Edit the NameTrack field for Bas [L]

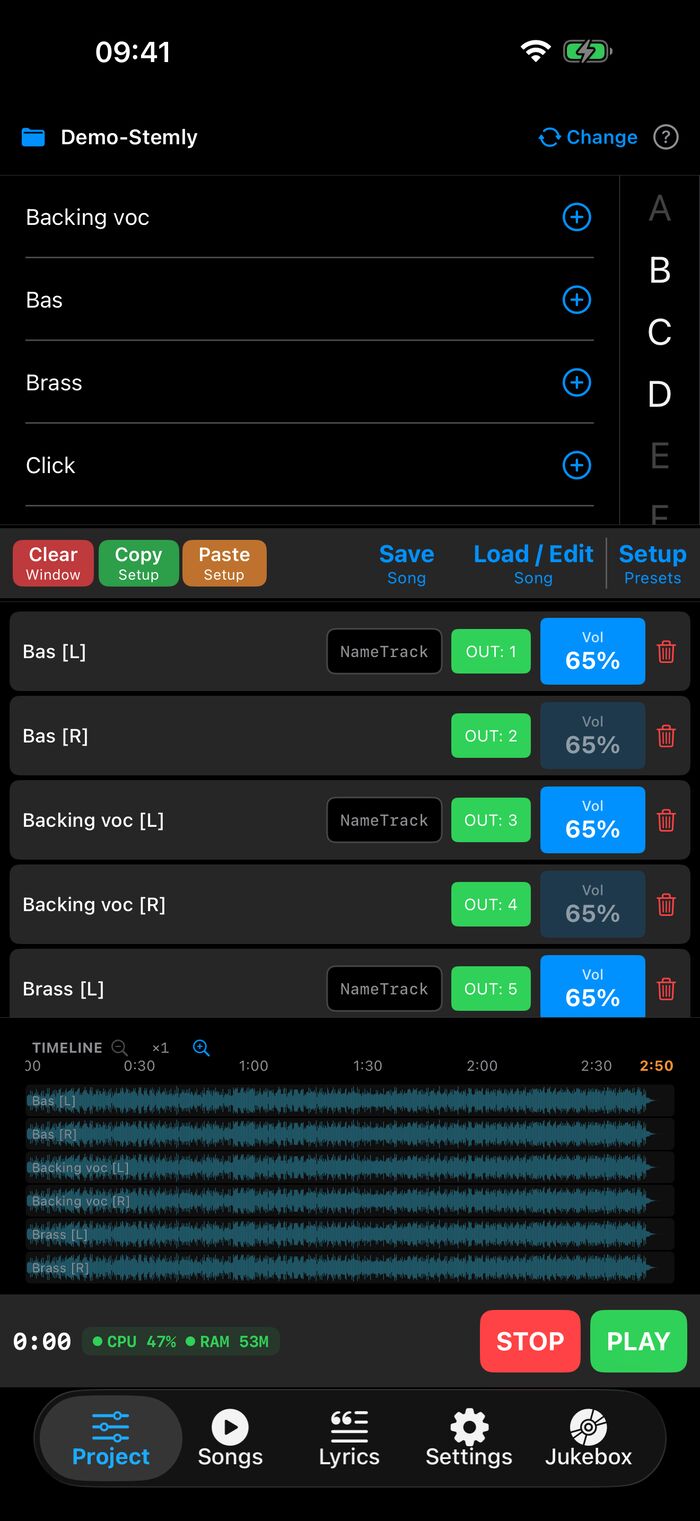point(384,651)
